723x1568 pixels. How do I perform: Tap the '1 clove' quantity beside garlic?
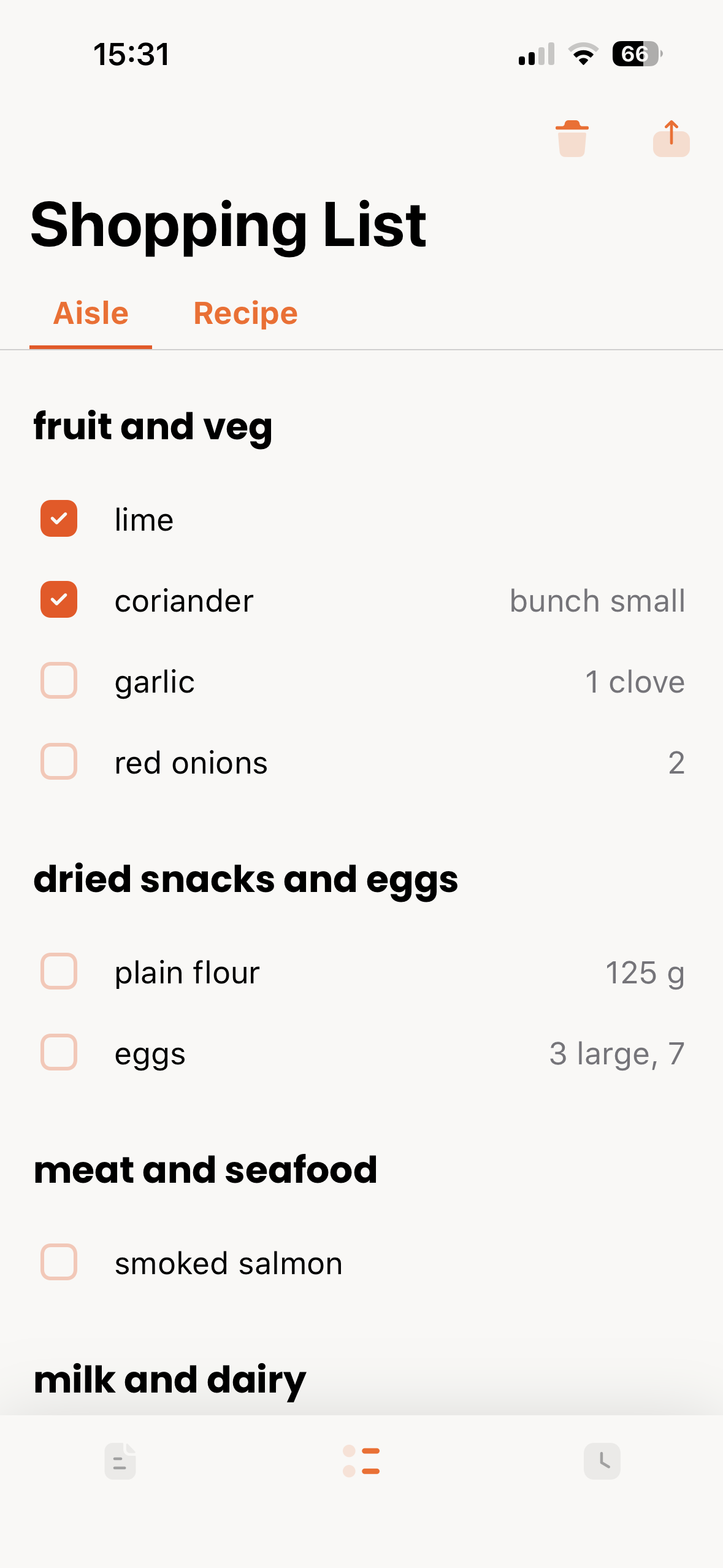[x=635, y=681]
